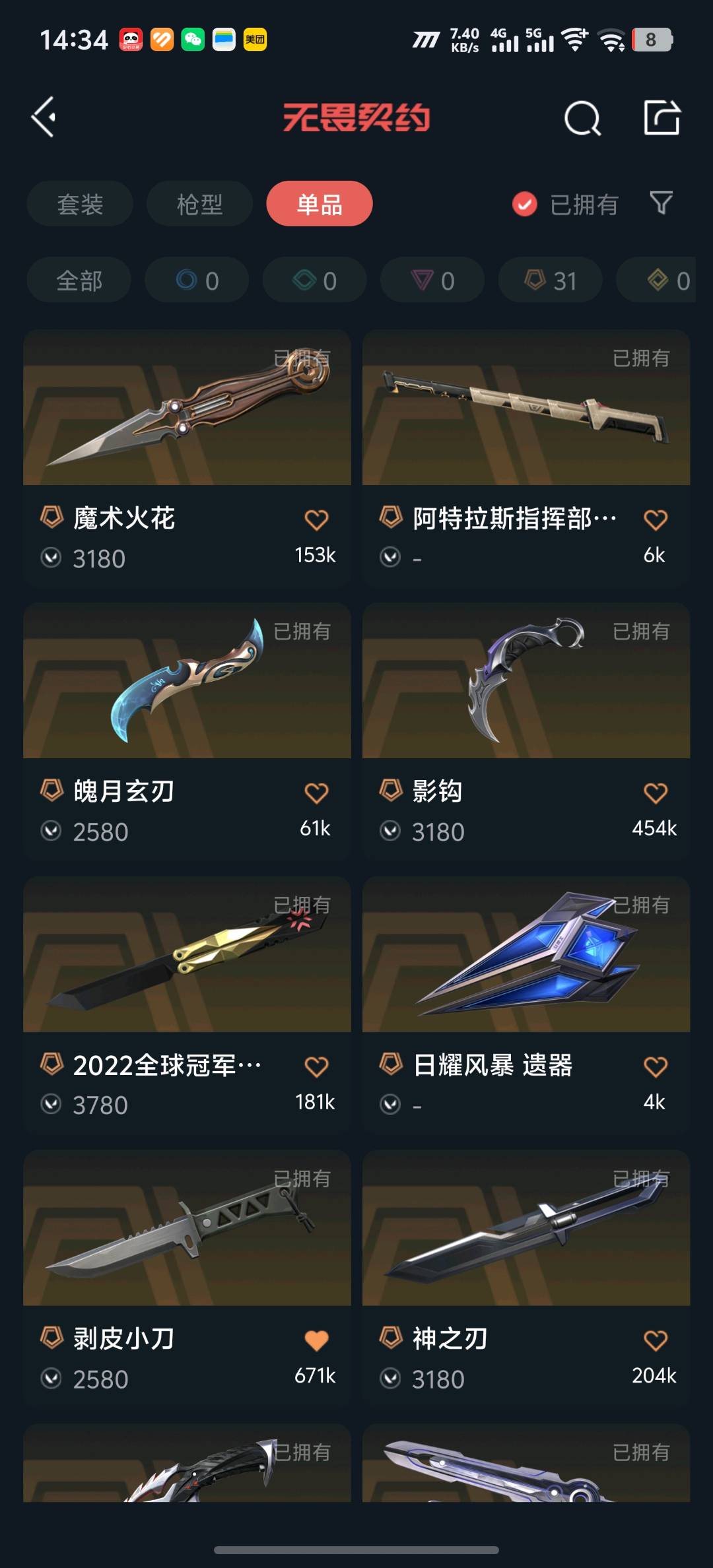Switch to the 枪型 tab

[x=199, y=204]
